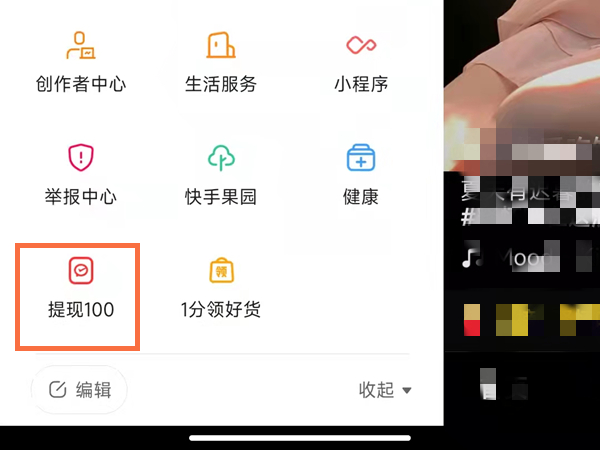Screen dimensions: 600x450
Task: Tap 提现100 entry
Action: tap(80, 288)
